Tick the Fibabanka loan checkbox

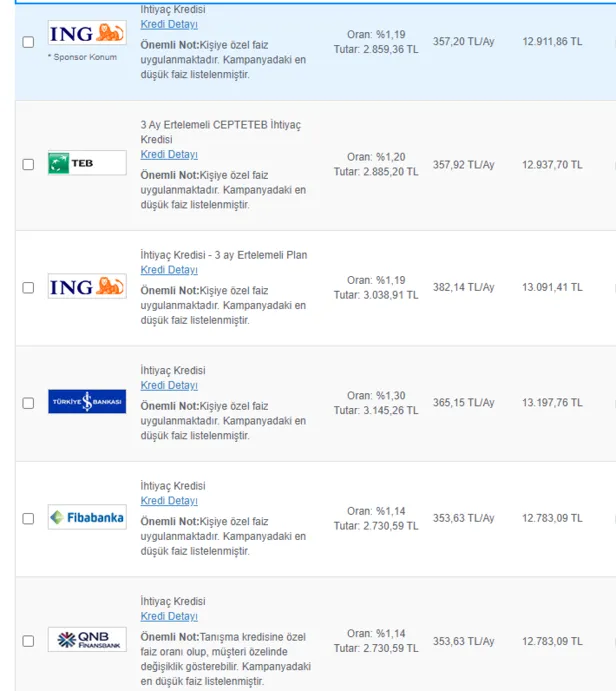[x=28, y=518]
